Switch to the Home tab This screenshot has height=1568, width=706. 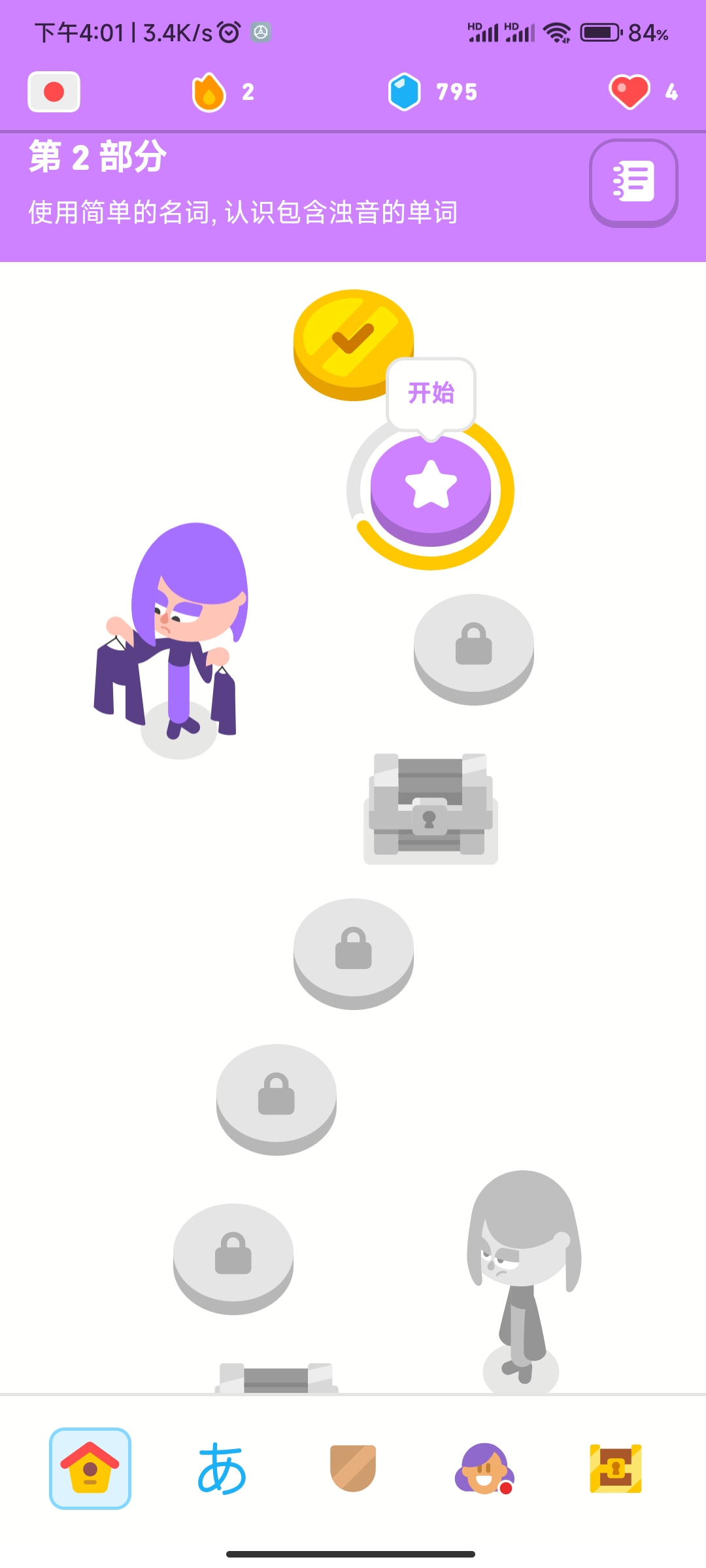tap(90, 1468)
